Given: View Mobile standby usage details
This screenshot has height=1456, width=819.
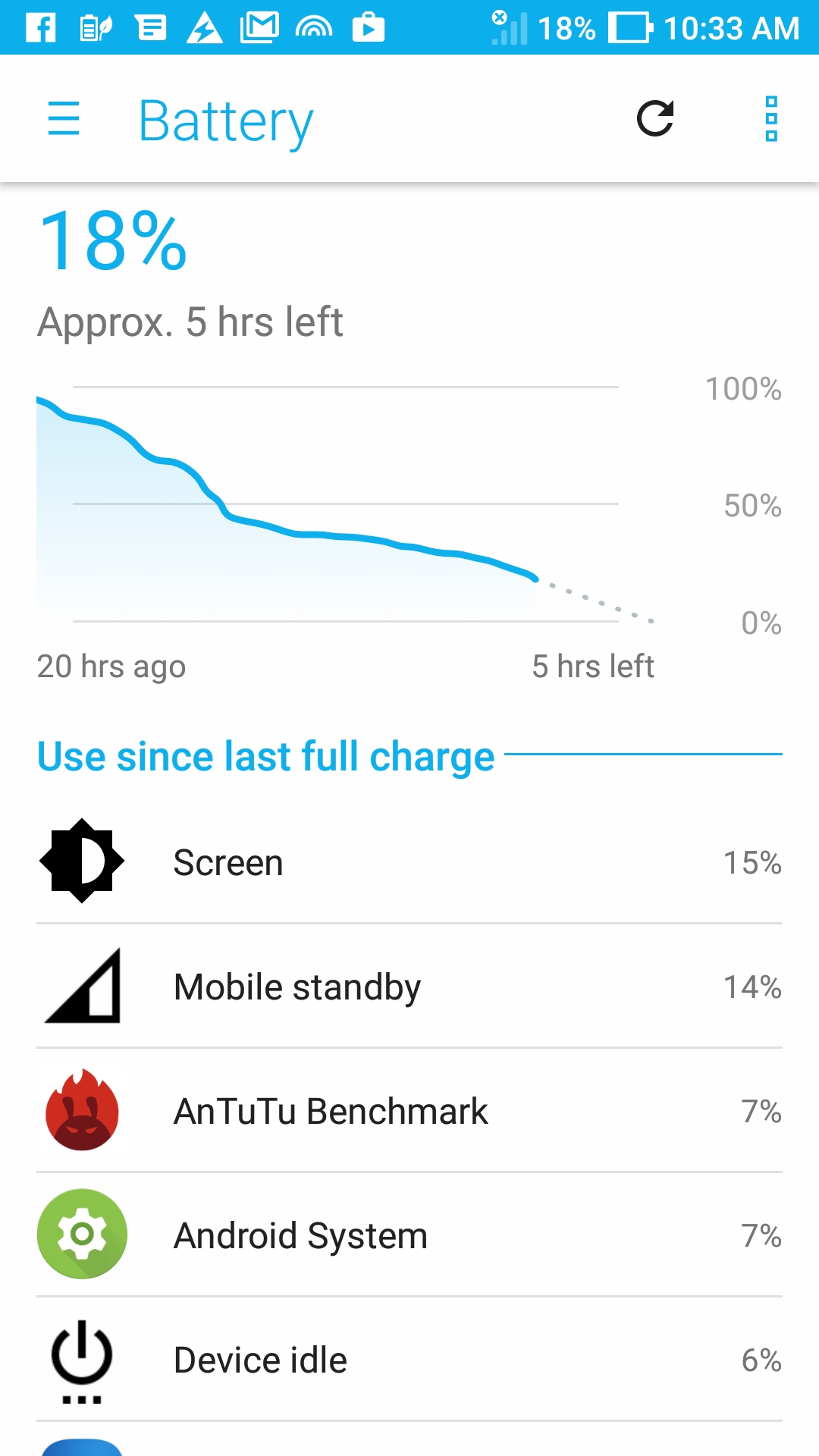Looking at the screenshot, I should click(x=409, y=986).
